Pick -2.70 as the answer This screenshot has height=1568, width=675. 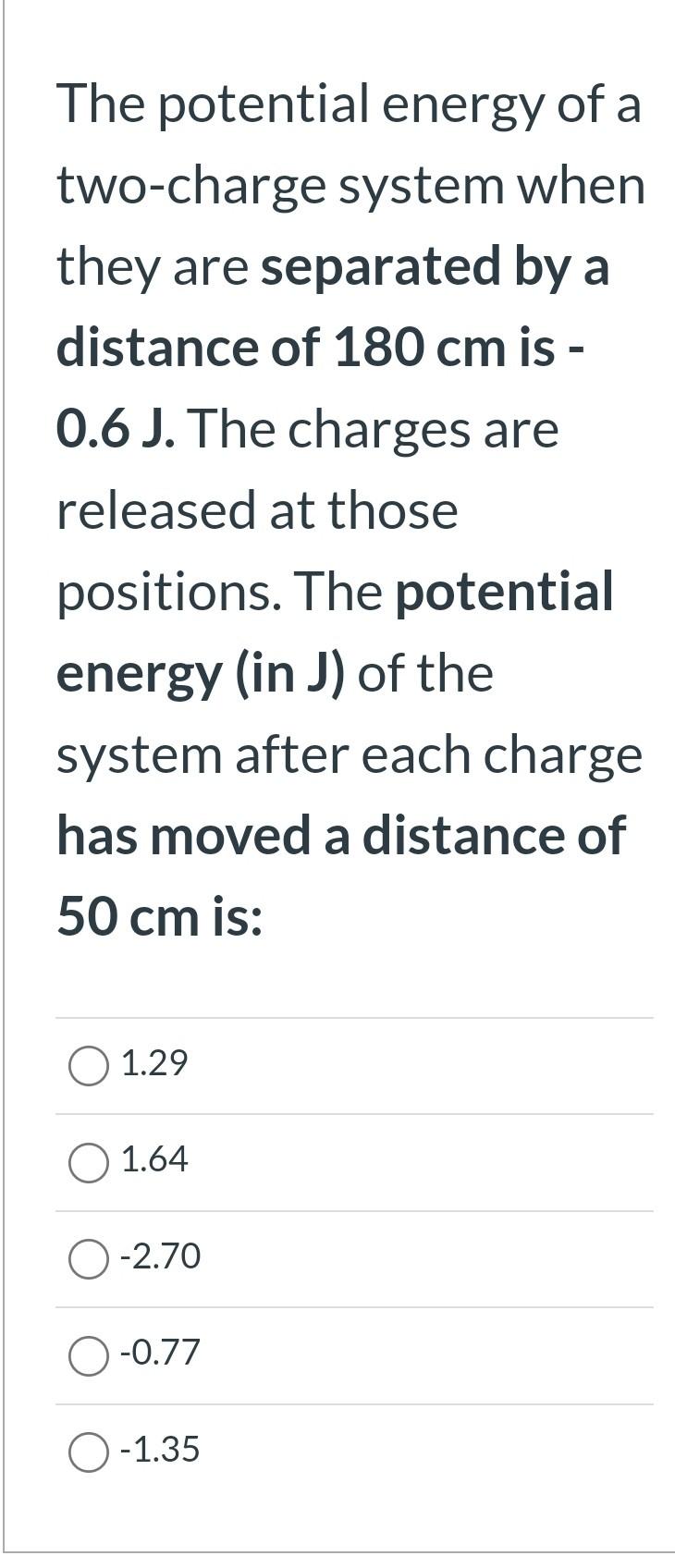point(89,1259)
